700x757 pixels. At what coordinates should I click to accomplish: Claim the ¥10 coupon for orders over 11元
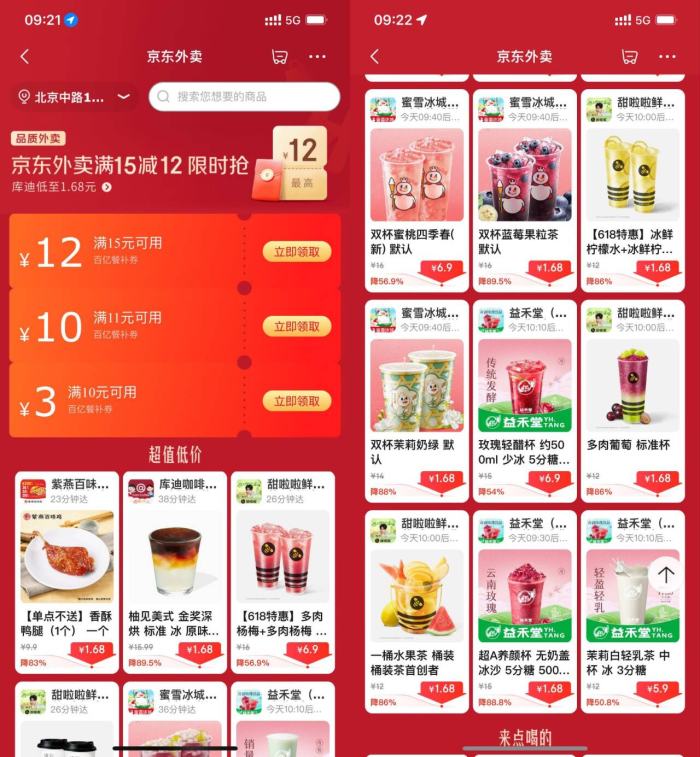(x=296, y=326)
